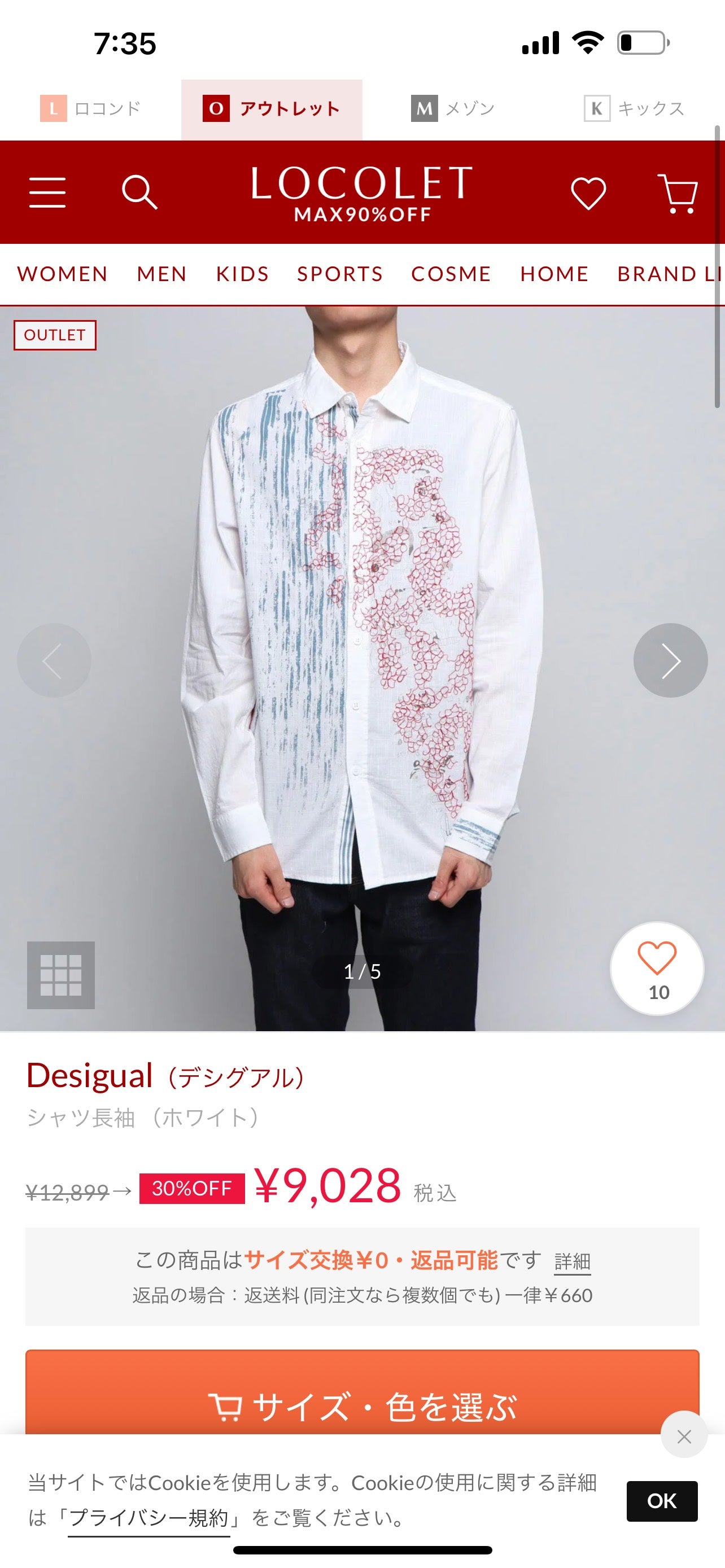The height and width of the screenshot is (1568, 725).
Task: Open the search magnifier
Action: coord(139,192)
